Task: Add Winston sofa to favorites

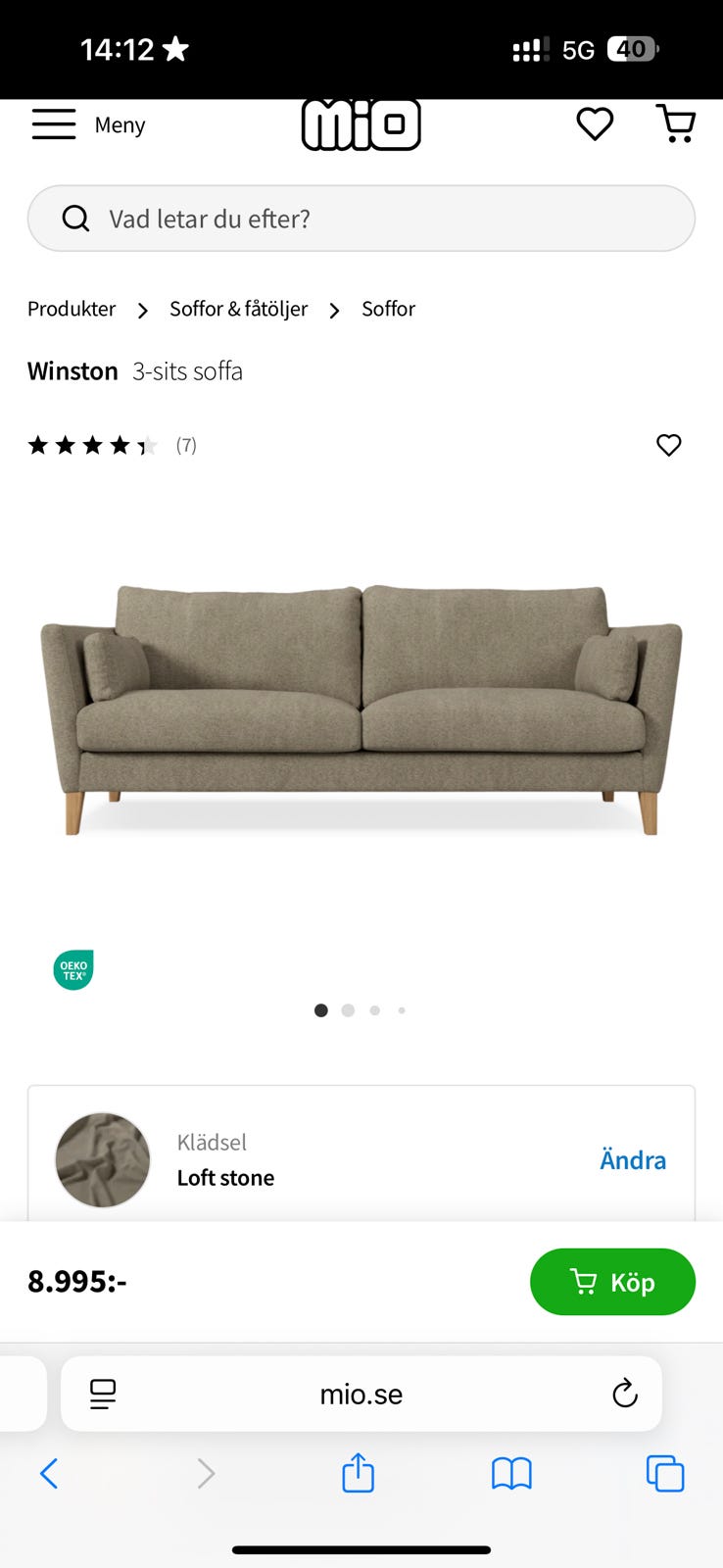Action: tap(668, 445)
